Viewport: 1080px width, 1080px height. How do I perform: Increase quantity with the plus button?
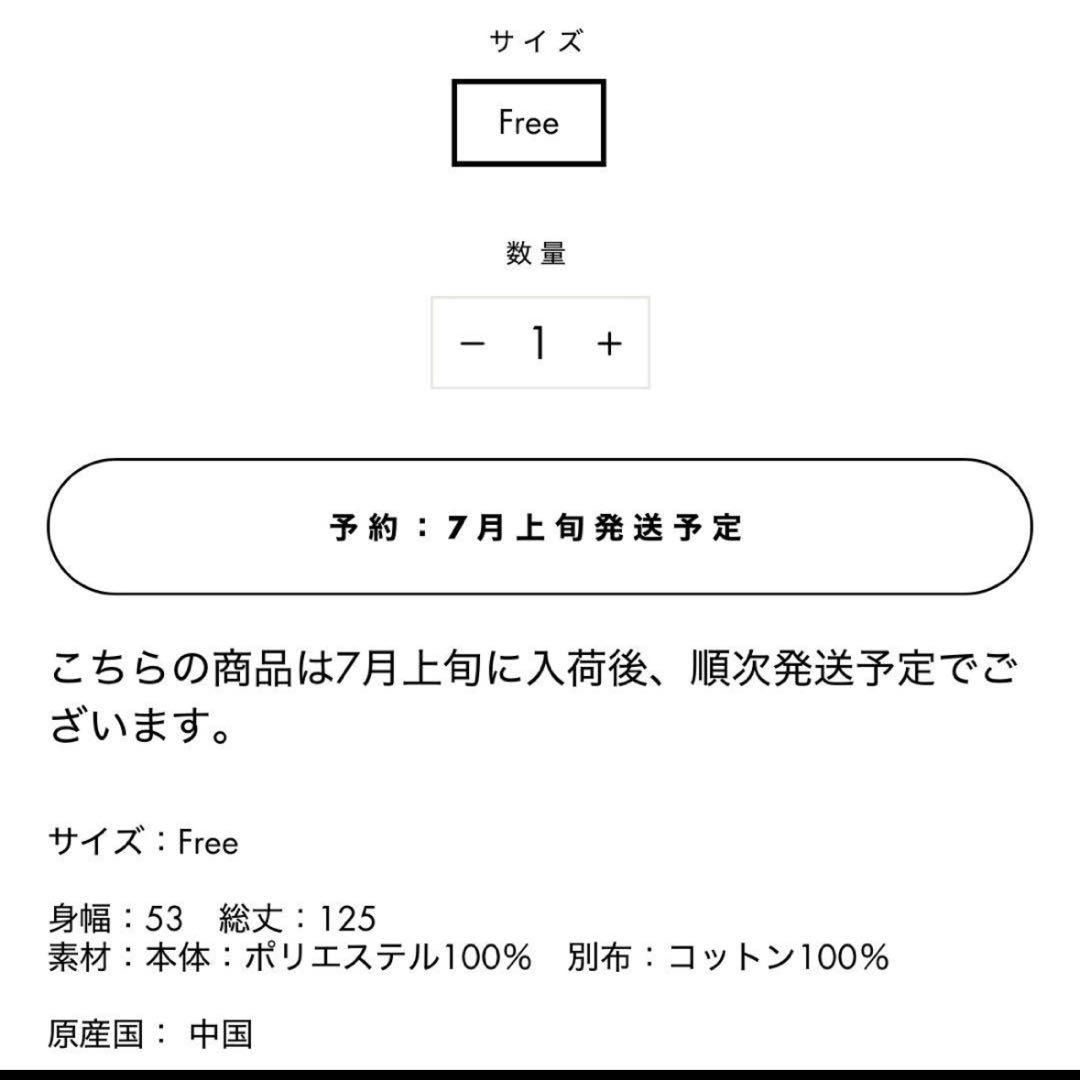609,343
